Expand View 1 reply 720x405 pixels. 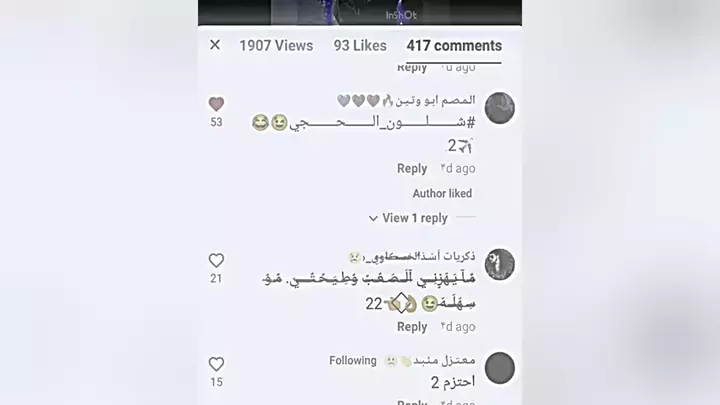pos(408,218)
